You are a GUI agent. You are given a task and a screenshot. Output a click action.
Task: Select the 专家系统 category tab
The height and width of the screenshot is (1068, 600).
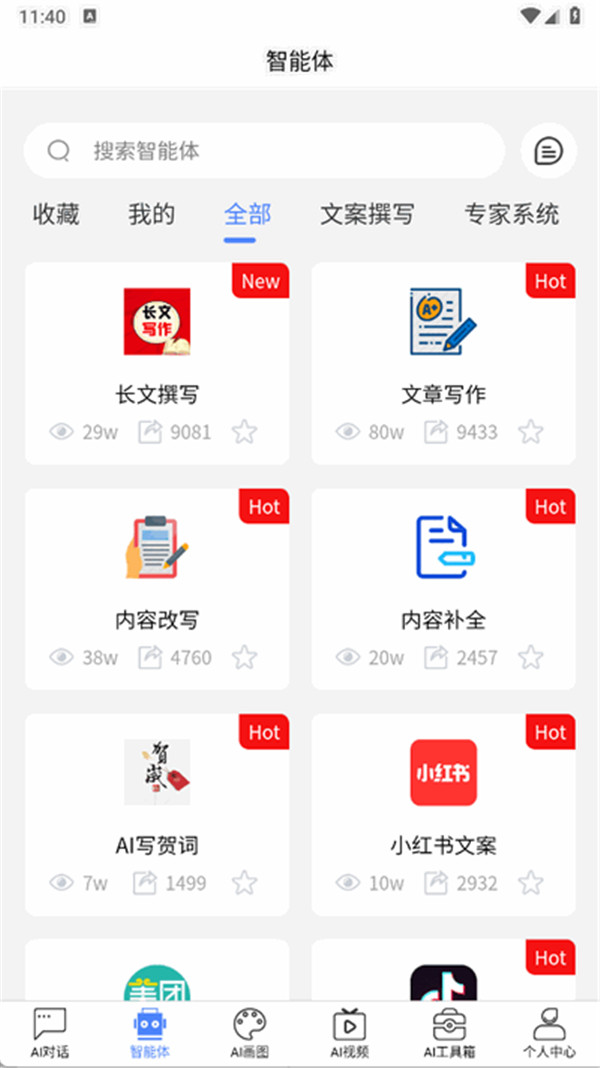pyautogui.click(x=511, y=214)
